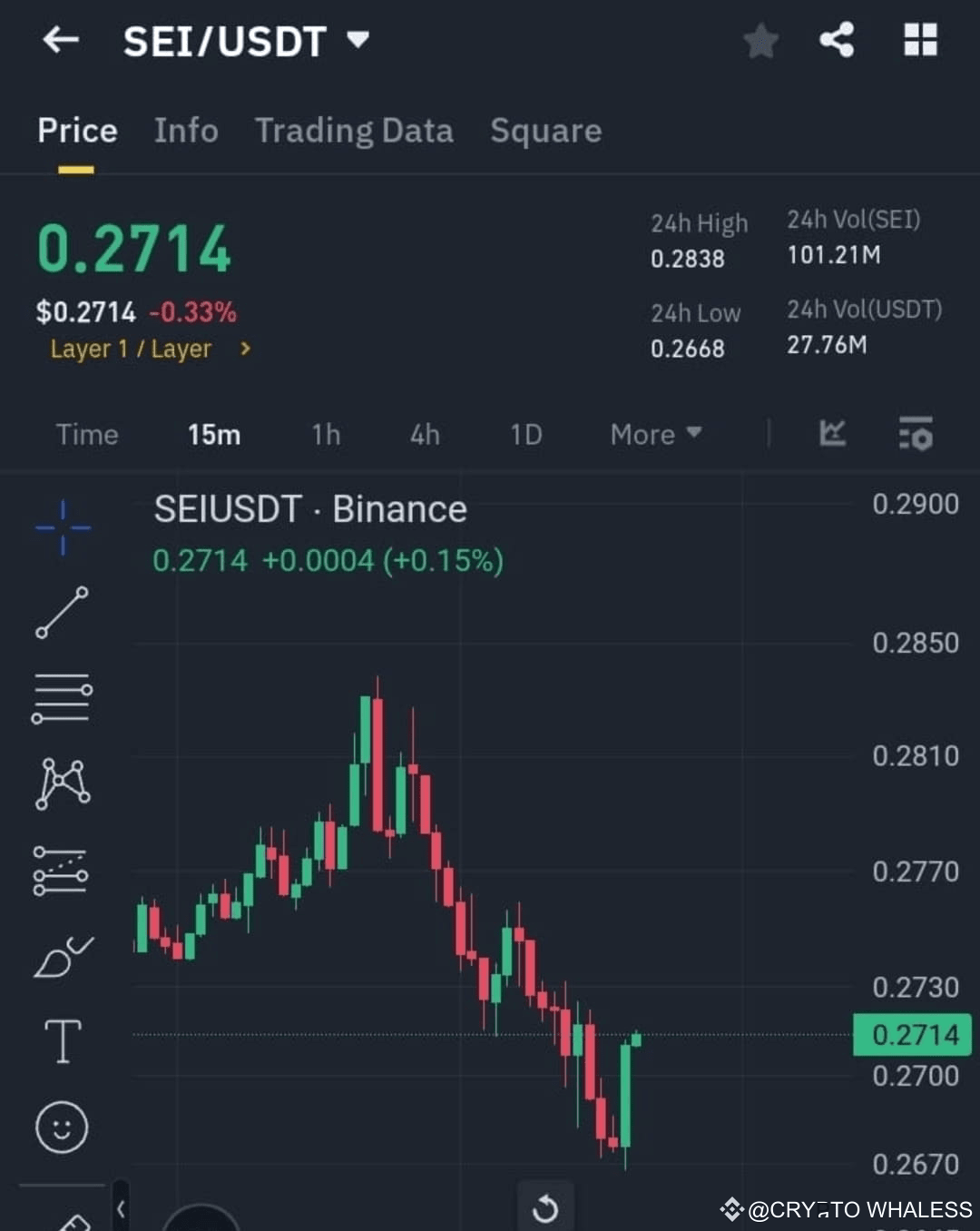Select the 1D timeframe
Viewport: 980px width, 1231px height.
[525, 435]
